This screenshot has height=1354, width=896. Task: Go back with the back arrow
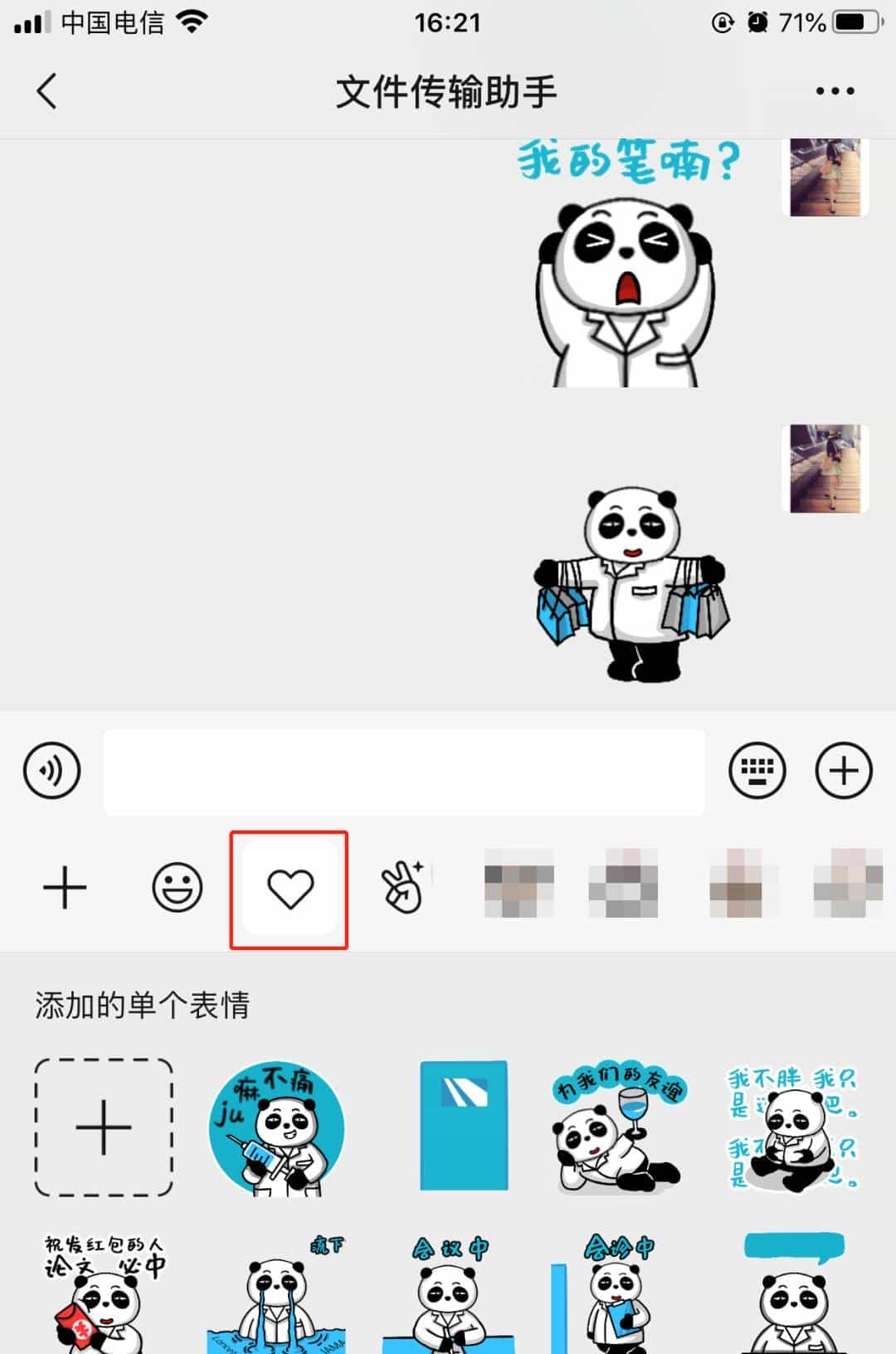click(x=47, y=91)
